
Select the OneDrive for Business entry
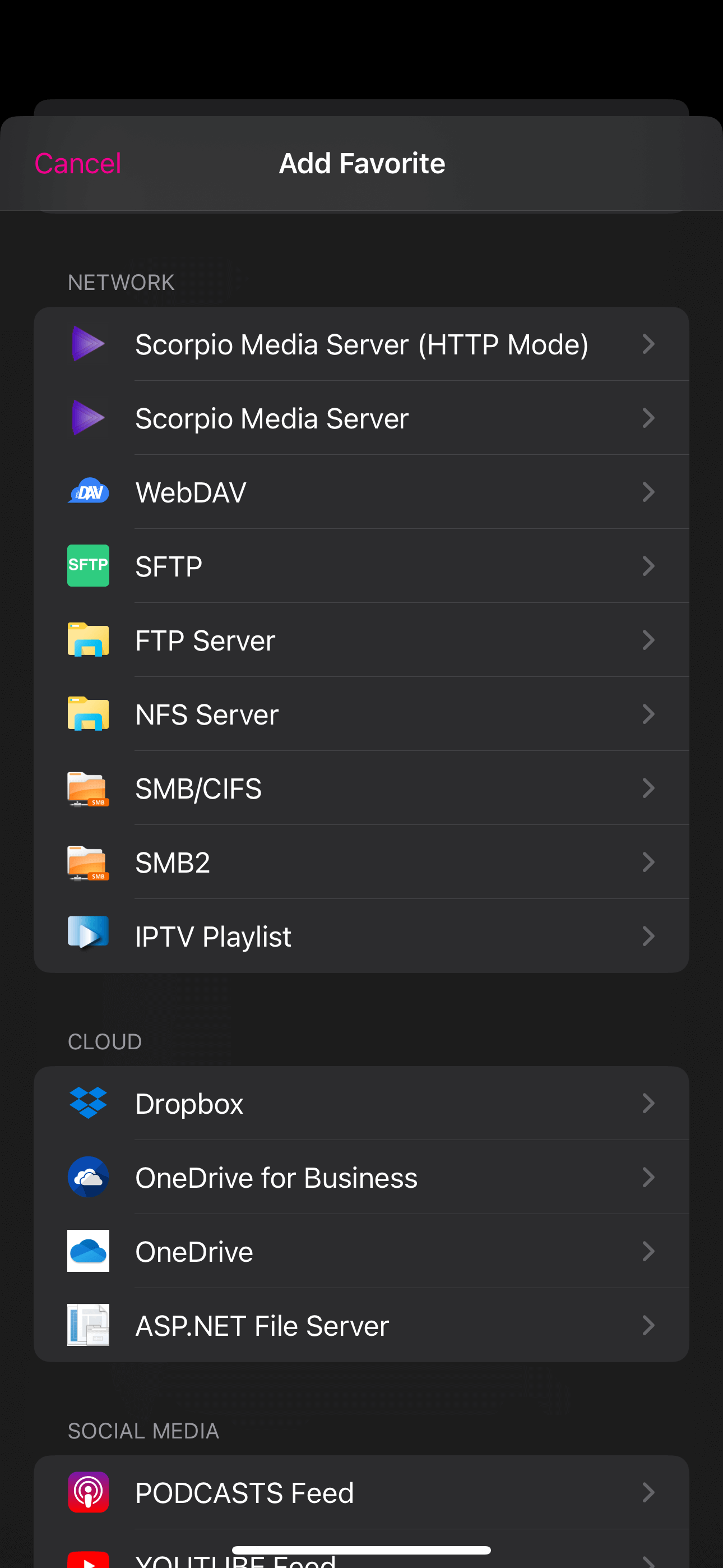pyautogui.click(x=361, y=1177)
